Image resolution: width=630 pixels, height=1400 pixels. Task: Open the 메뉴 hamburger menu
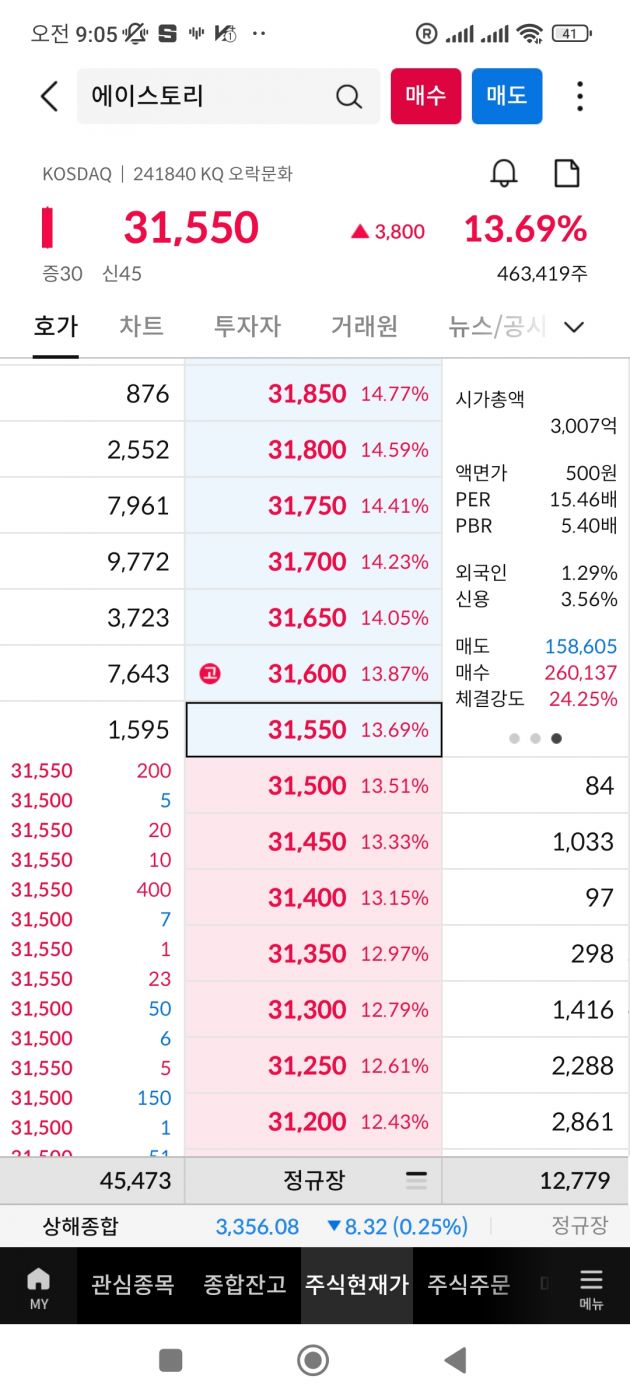click(591, 1286)
